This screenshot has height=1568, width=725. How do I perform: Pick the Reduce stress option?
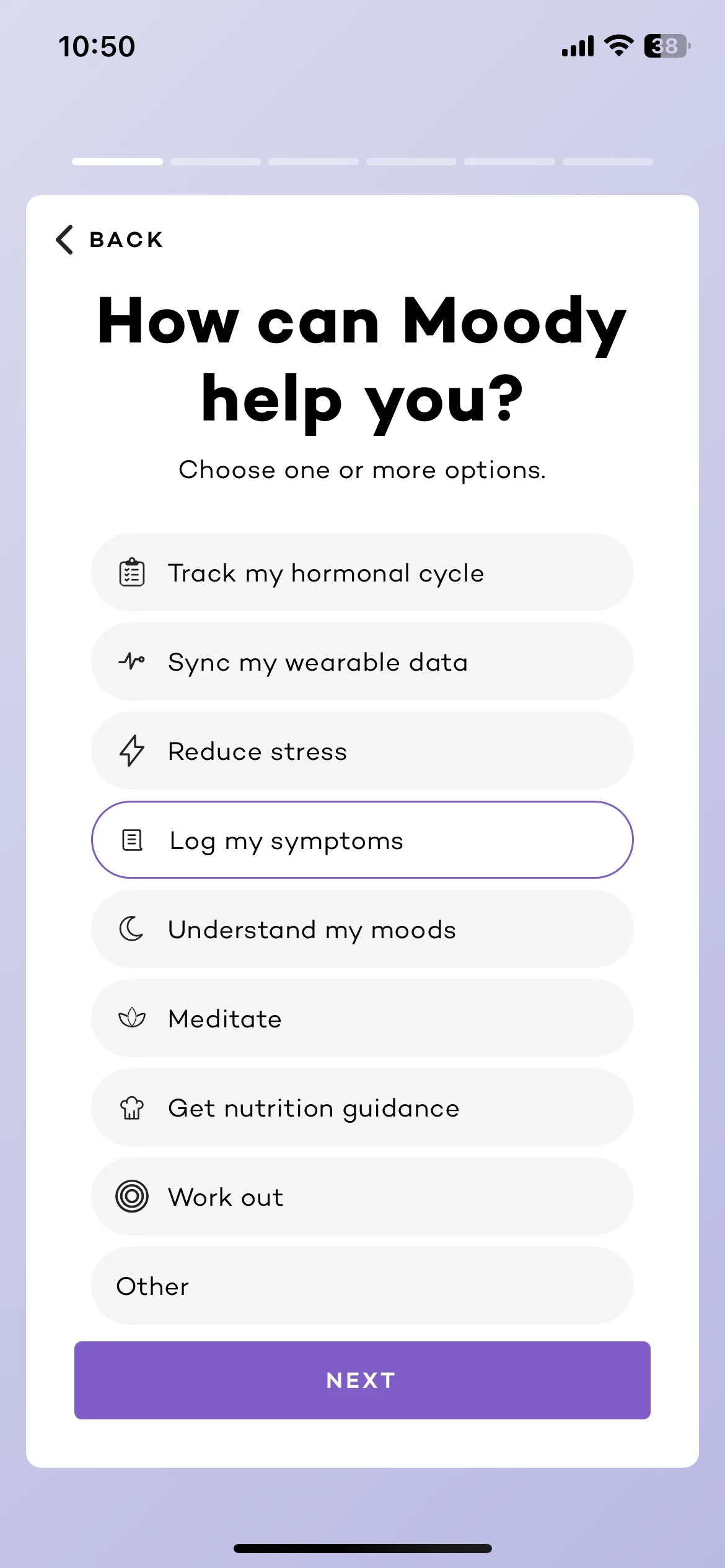[362, 751]
